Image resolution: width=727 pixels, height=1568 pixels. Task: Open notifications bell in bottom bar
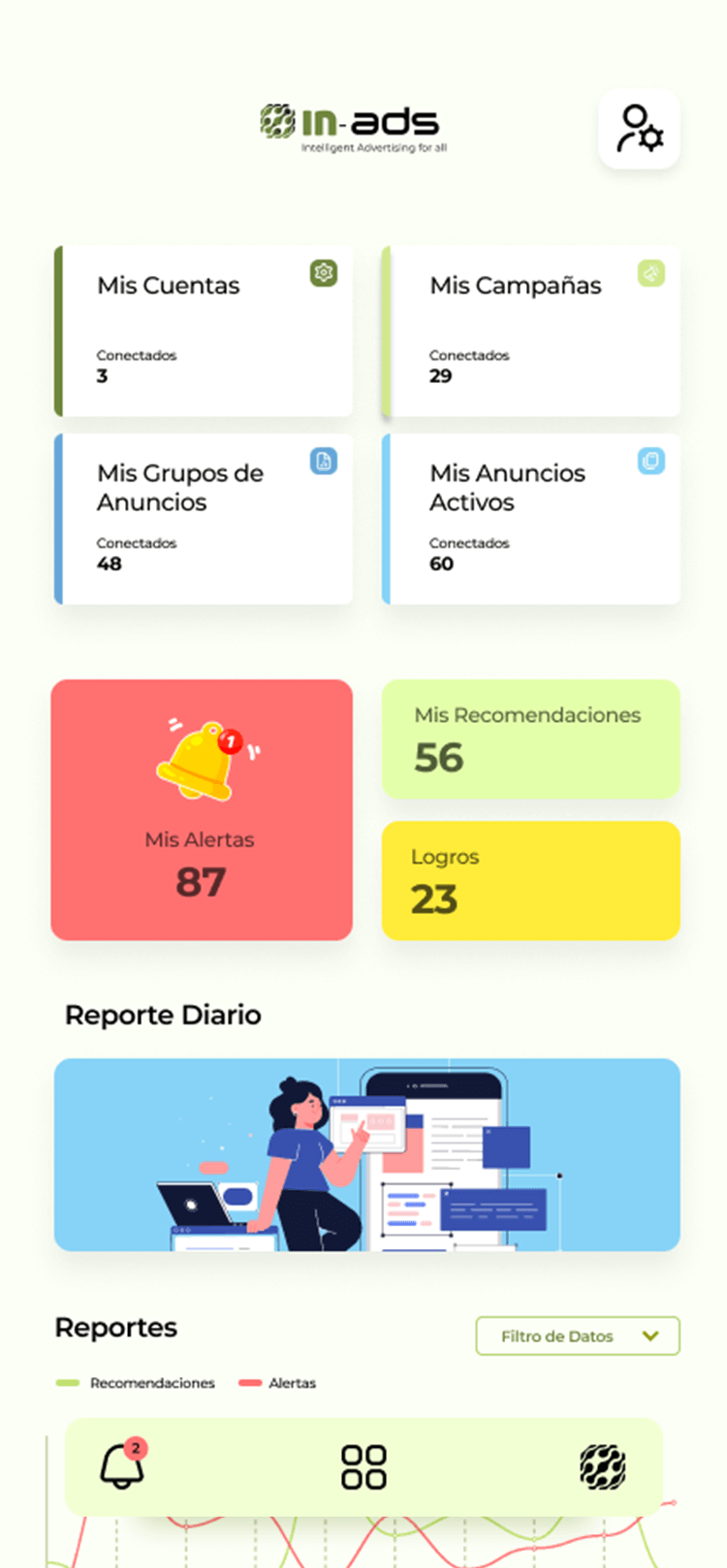click(x=122, y=1466)
